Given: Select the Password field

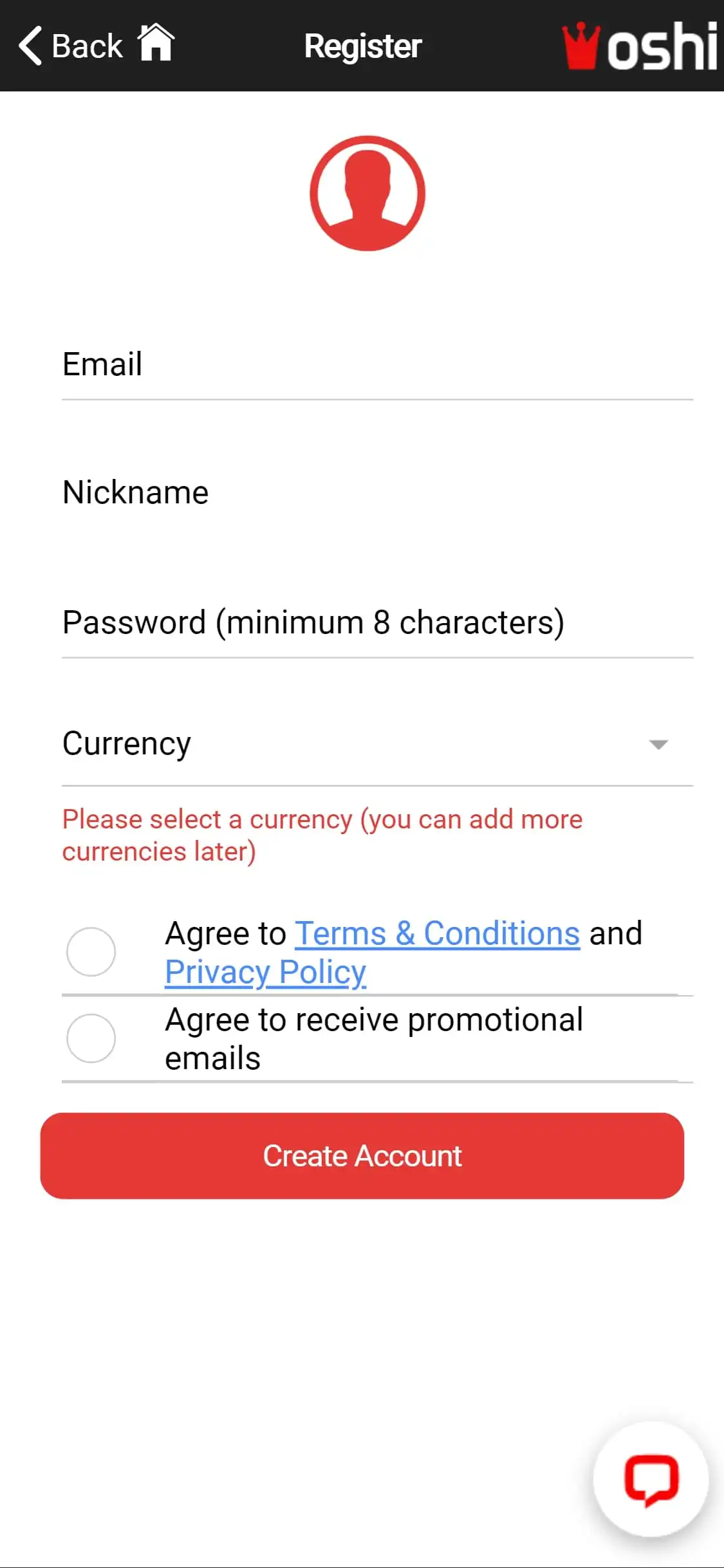Looking at the screenshot, I should click(x=376, y=623).
